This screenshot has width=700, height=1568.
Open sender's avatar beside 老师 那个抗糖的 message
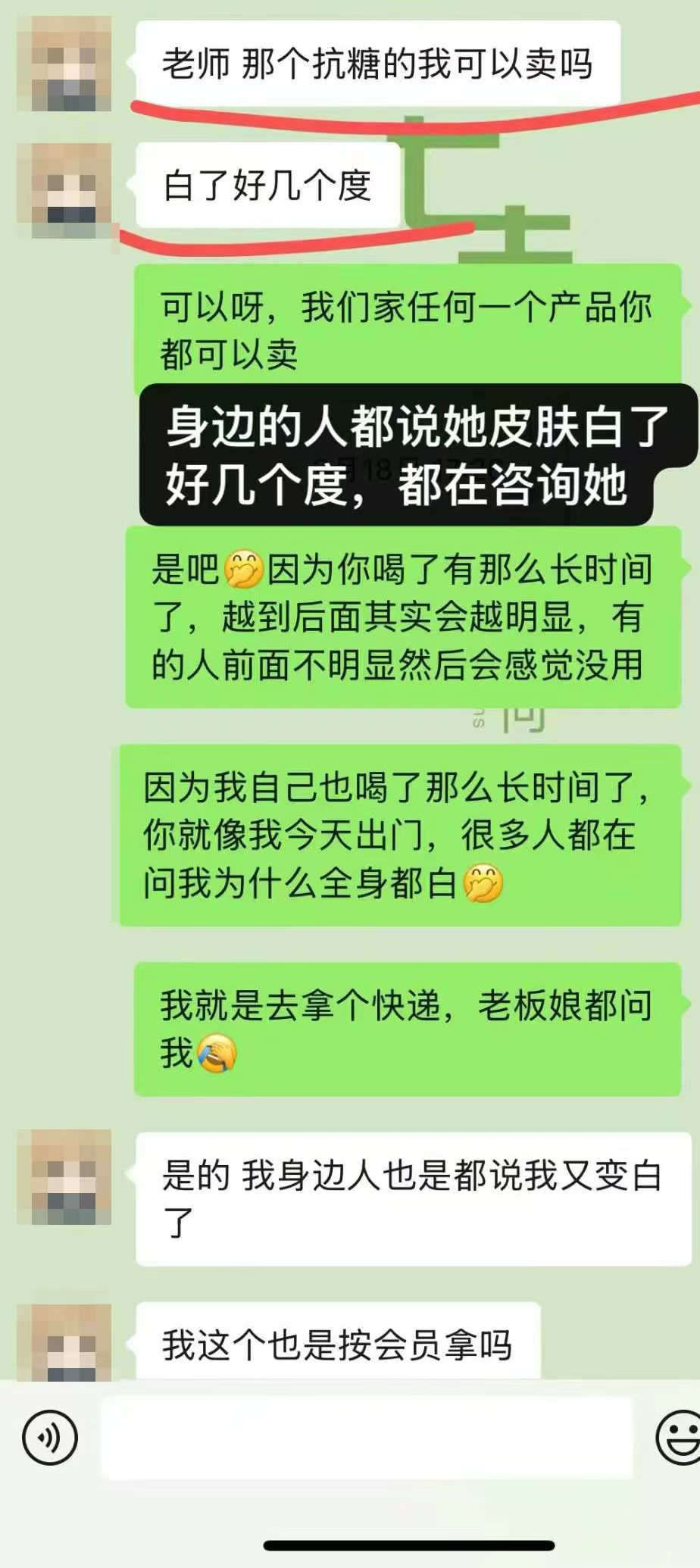(x=64, y=64)
